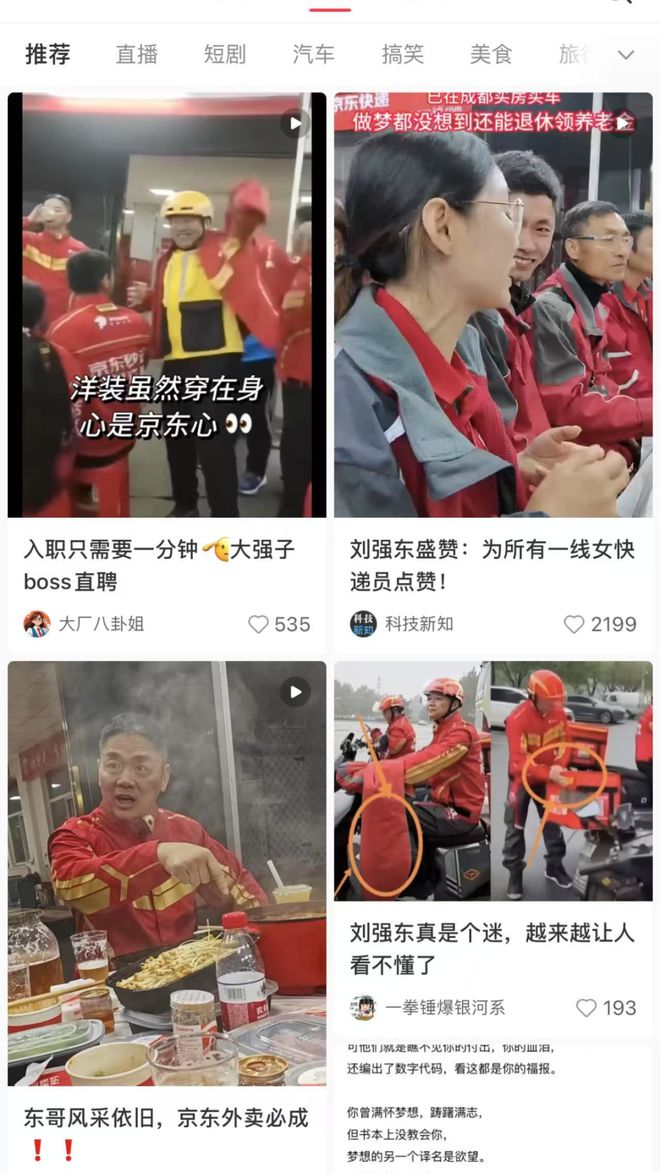Select the 推荐 tab
The image size is (660, 1173).
[48, 54]
